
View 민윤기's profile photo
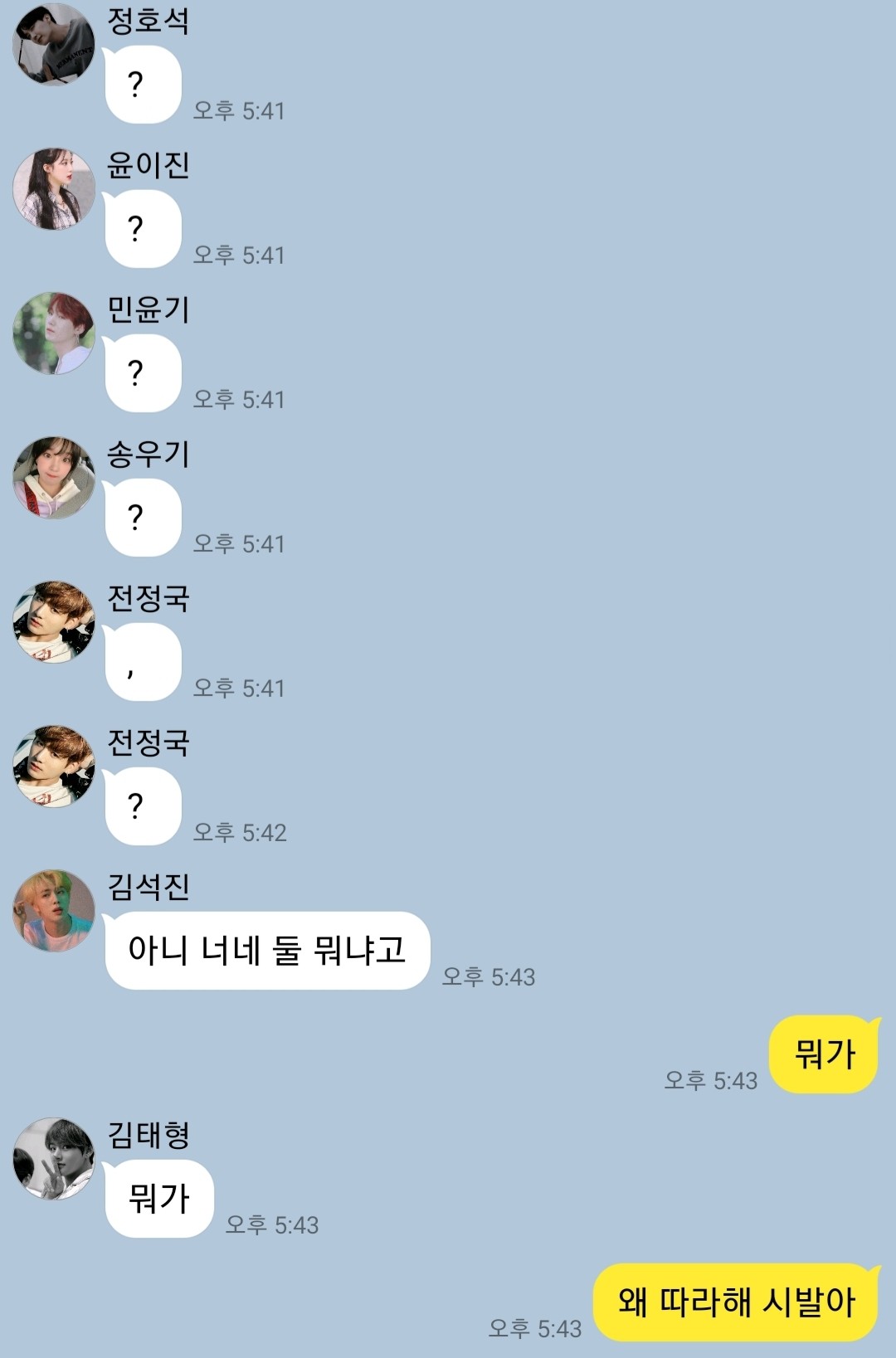(x=54, y=333)
